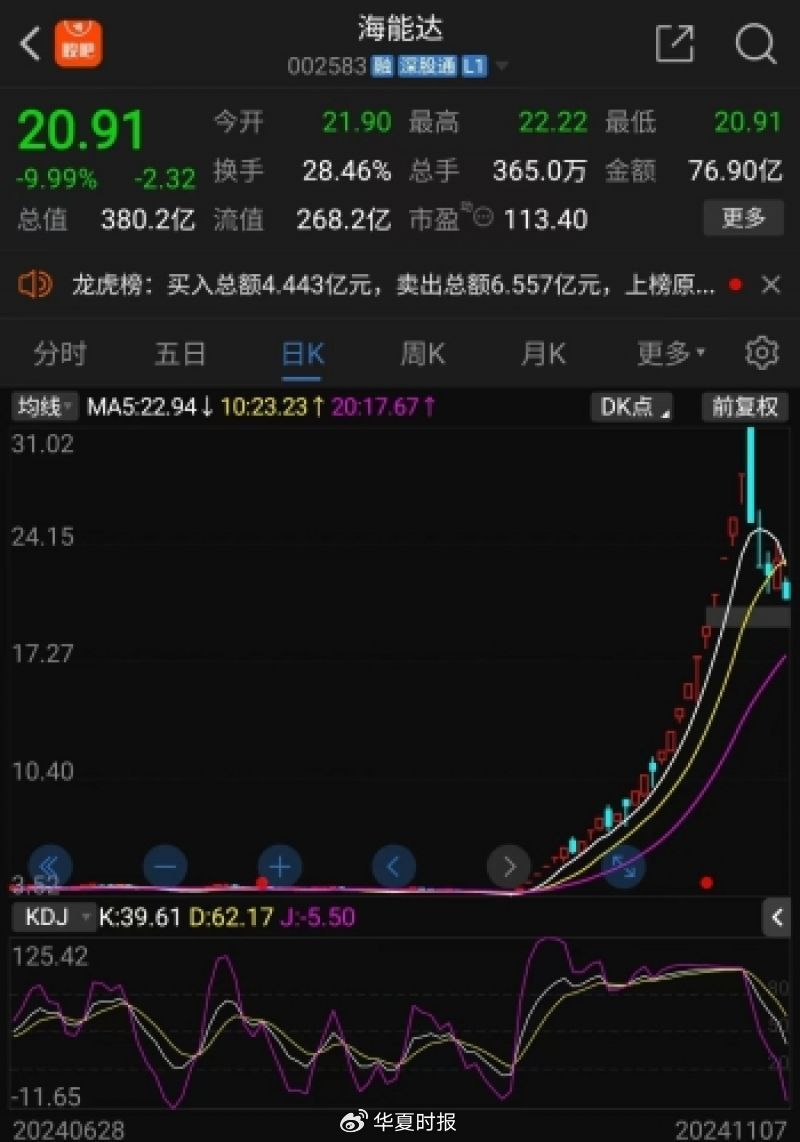Jump to earliest data with double-left arrow icon
This screenshot has height=1142, width=800.
click(50, 866)
